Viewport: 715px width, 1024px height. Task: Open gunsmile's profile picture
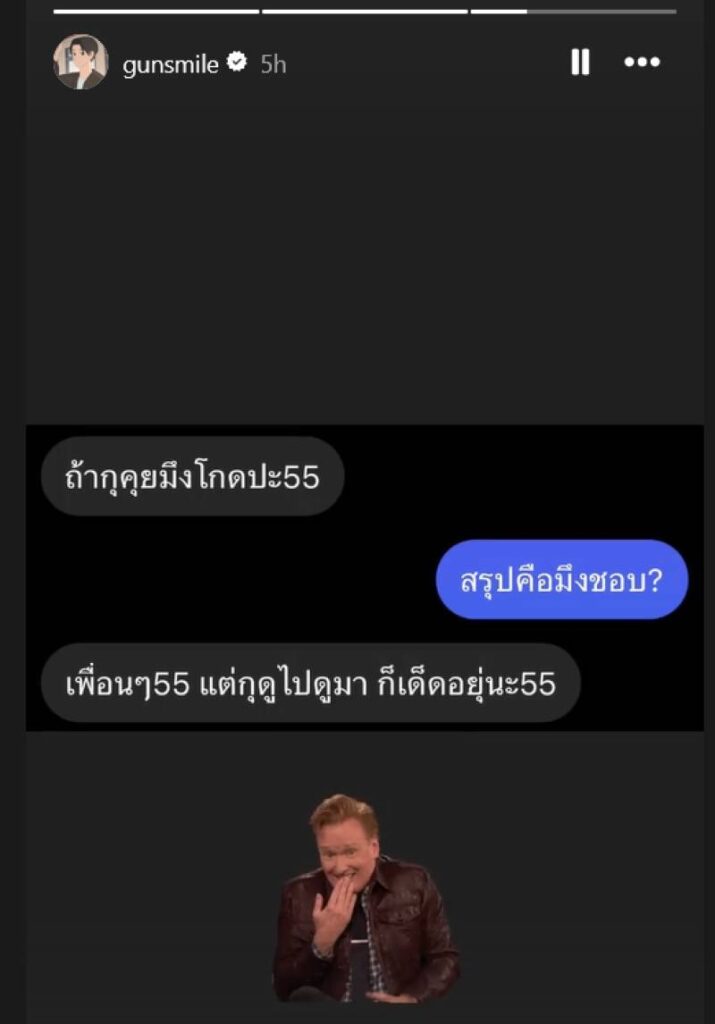pyautogui.click(x=80, y=62)
